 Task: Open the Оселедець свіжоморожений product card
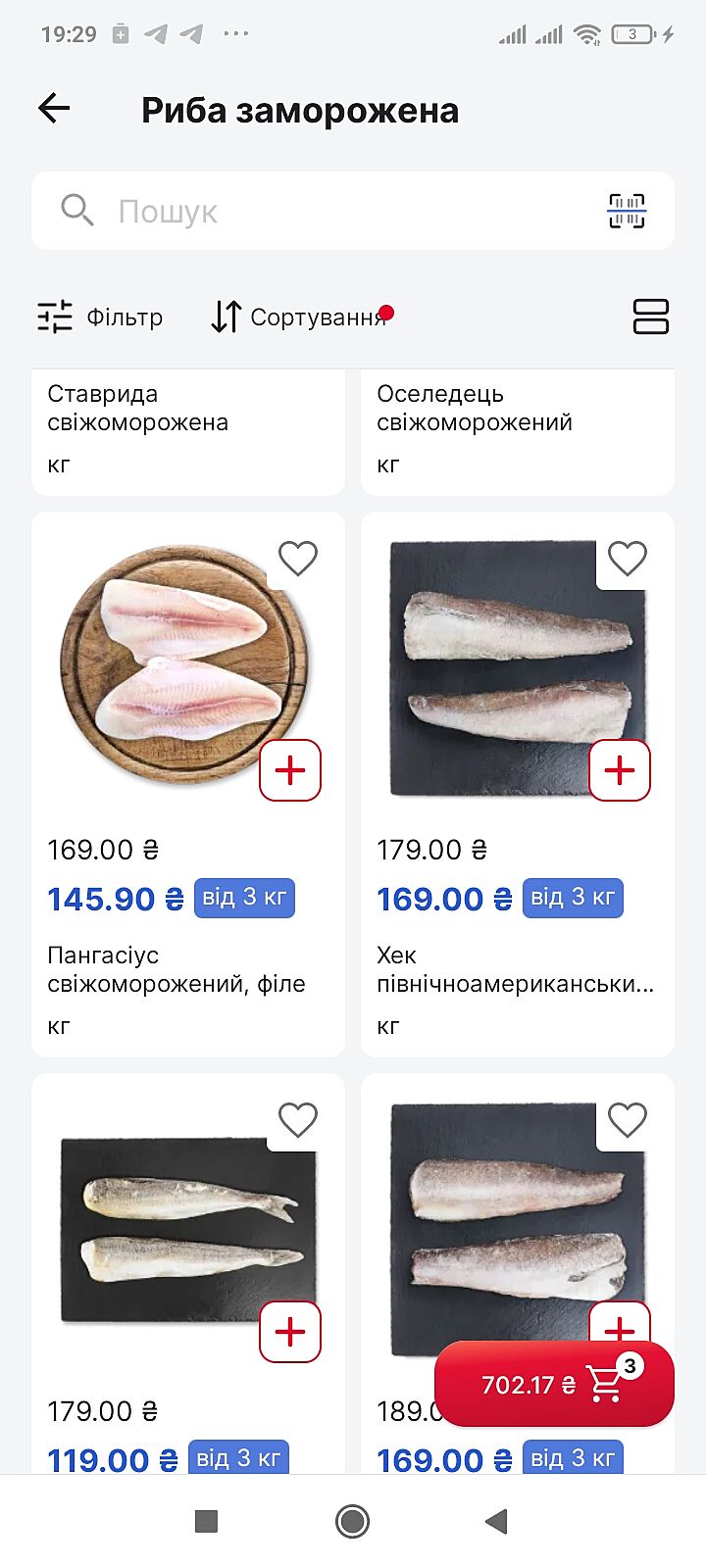click(x=517, y=429)
